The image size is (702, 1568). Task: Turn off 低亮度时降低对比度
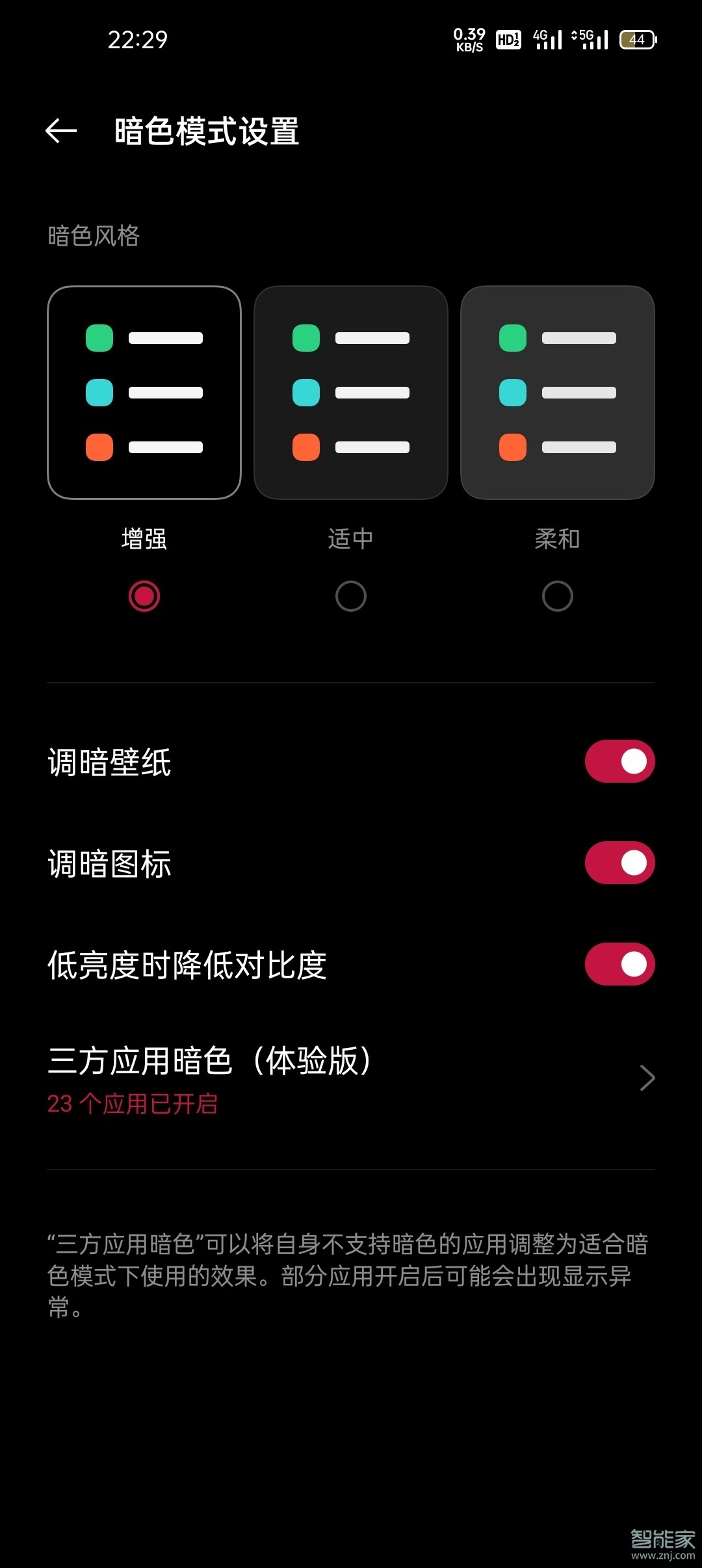(619, 965)
